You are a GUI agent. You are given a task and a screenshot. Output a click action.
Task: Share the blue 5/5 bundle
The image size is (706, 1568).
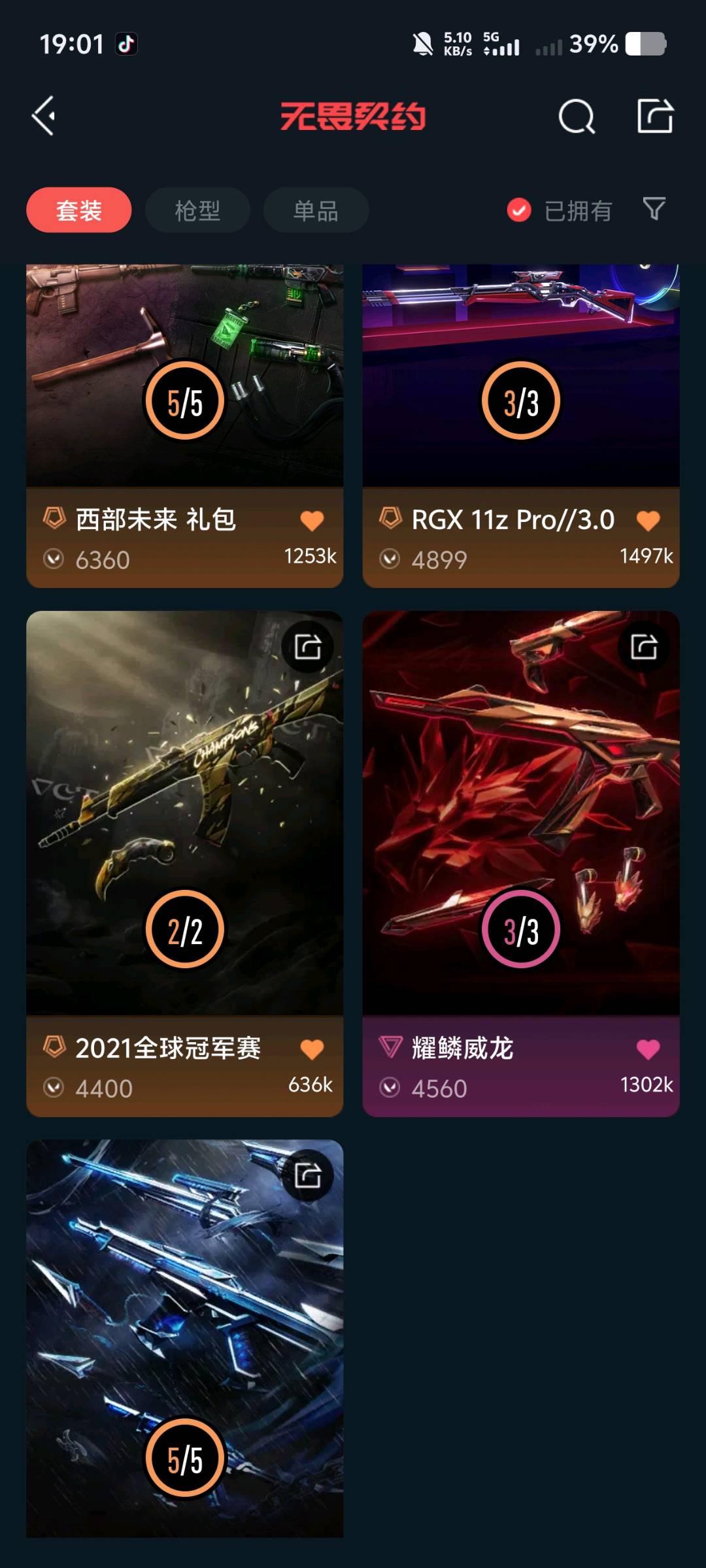pyautogui.click(x=307, y=1175)
